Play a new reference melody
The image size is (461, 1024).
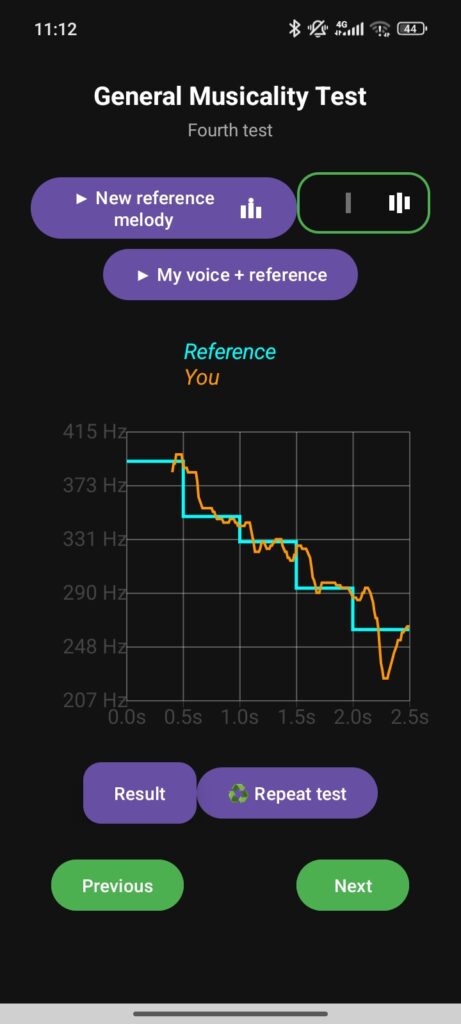click(x=163, y=208)
